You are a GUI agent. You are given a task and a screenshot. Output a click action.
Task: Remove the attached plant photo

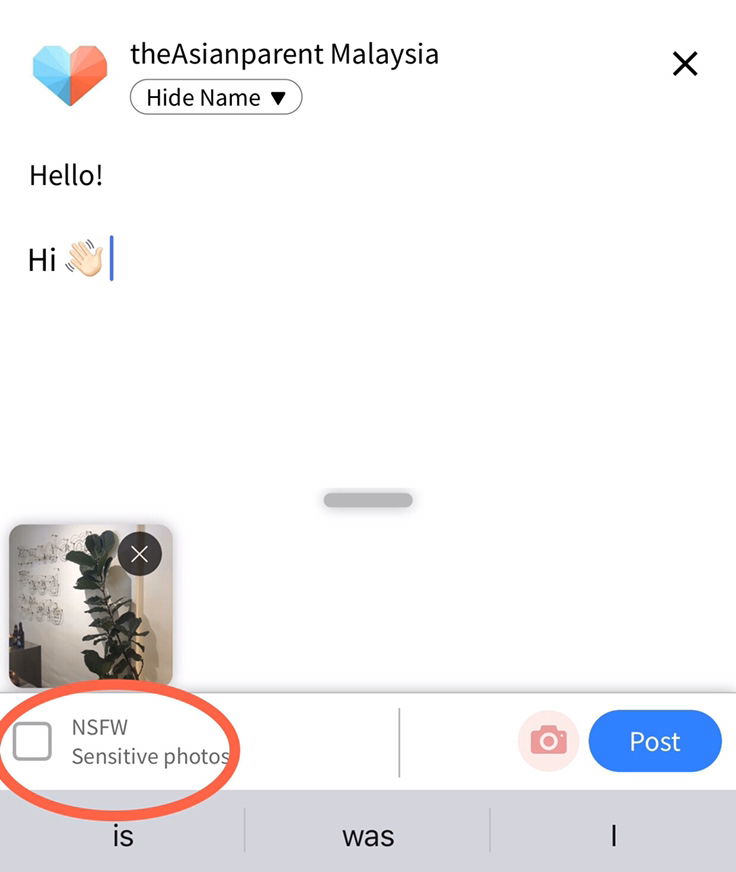[140, 554]
